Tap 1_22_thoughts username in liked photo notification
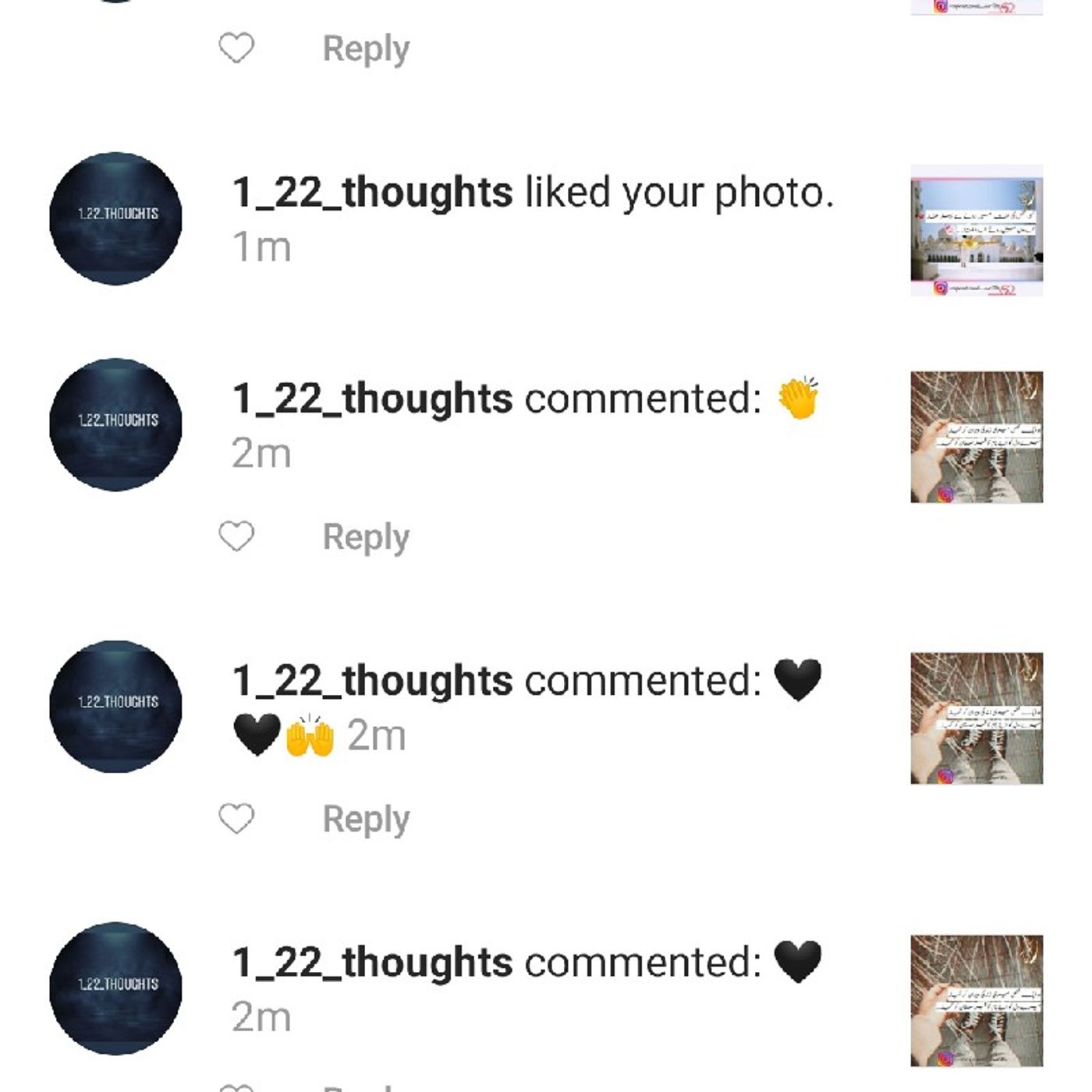This screenshot has height=1092, width=1092. click(373, 193)
